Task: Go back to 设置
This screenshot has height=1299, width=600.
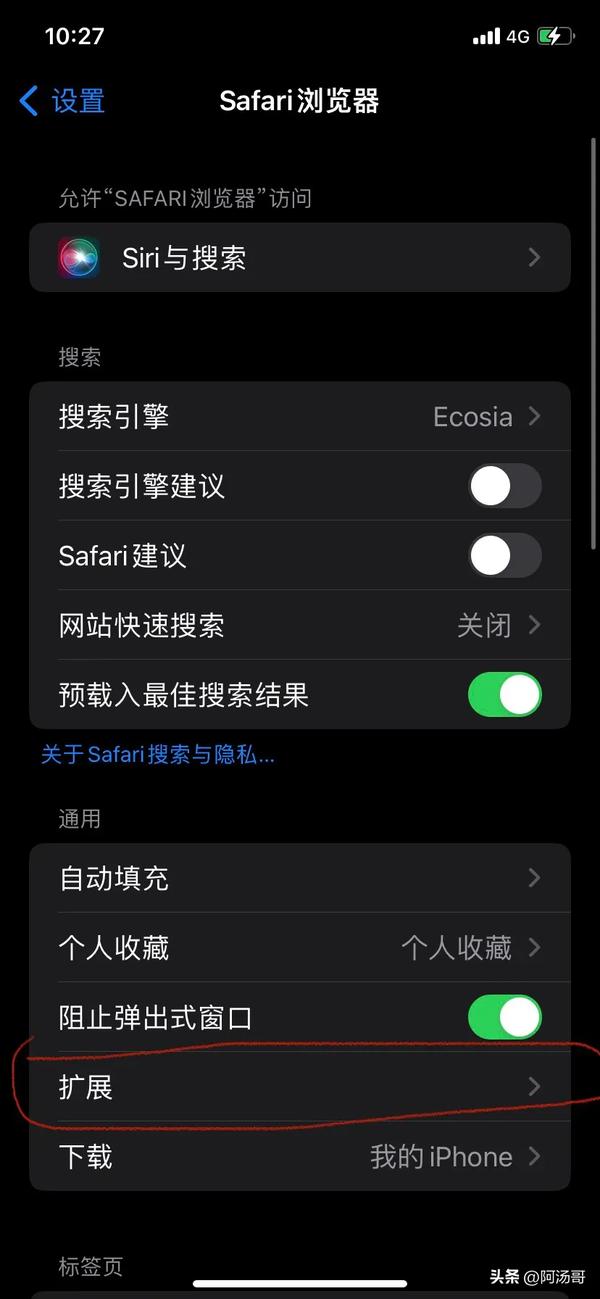Action: [x=62, y=101]
